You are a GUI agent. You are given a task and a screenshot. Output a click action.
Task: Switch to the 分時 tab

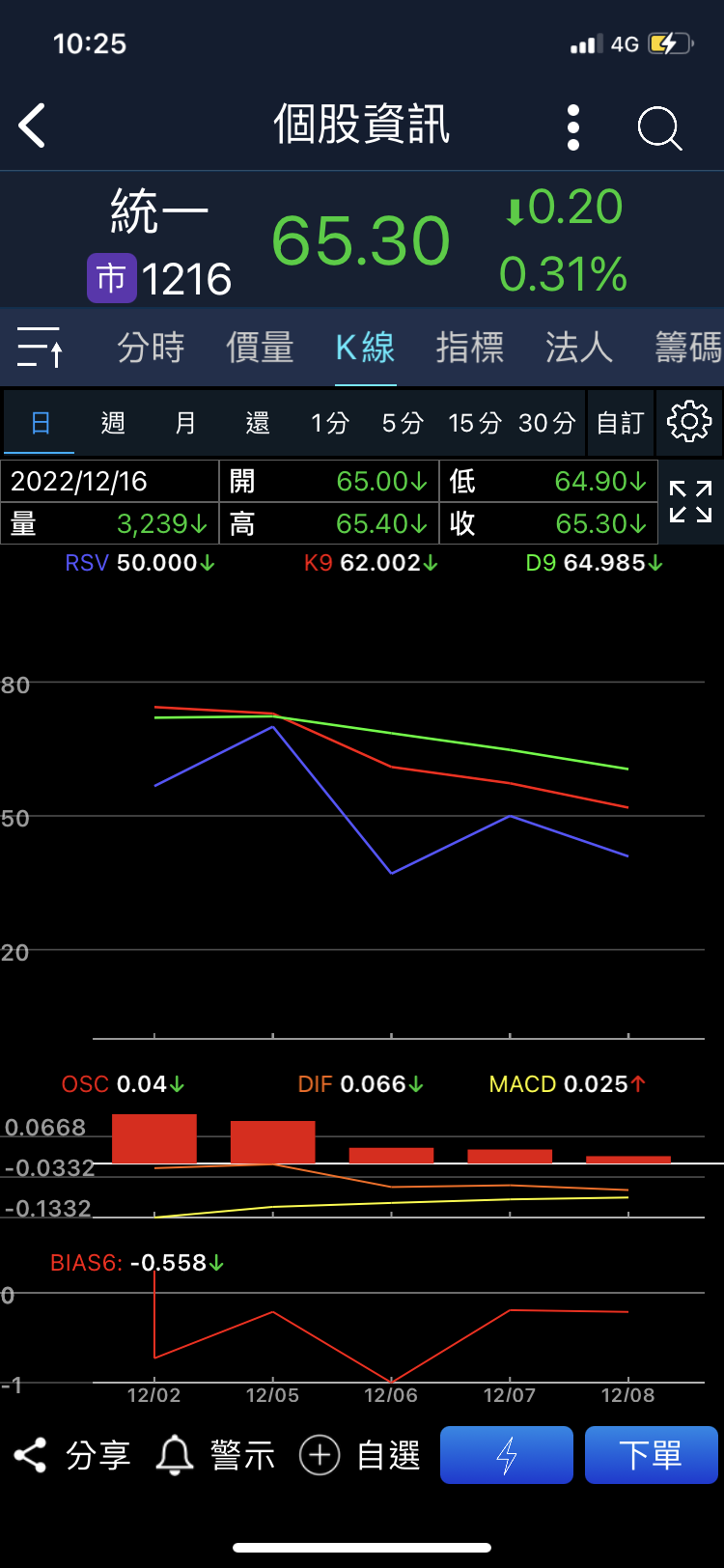click(x=151, y=348)
